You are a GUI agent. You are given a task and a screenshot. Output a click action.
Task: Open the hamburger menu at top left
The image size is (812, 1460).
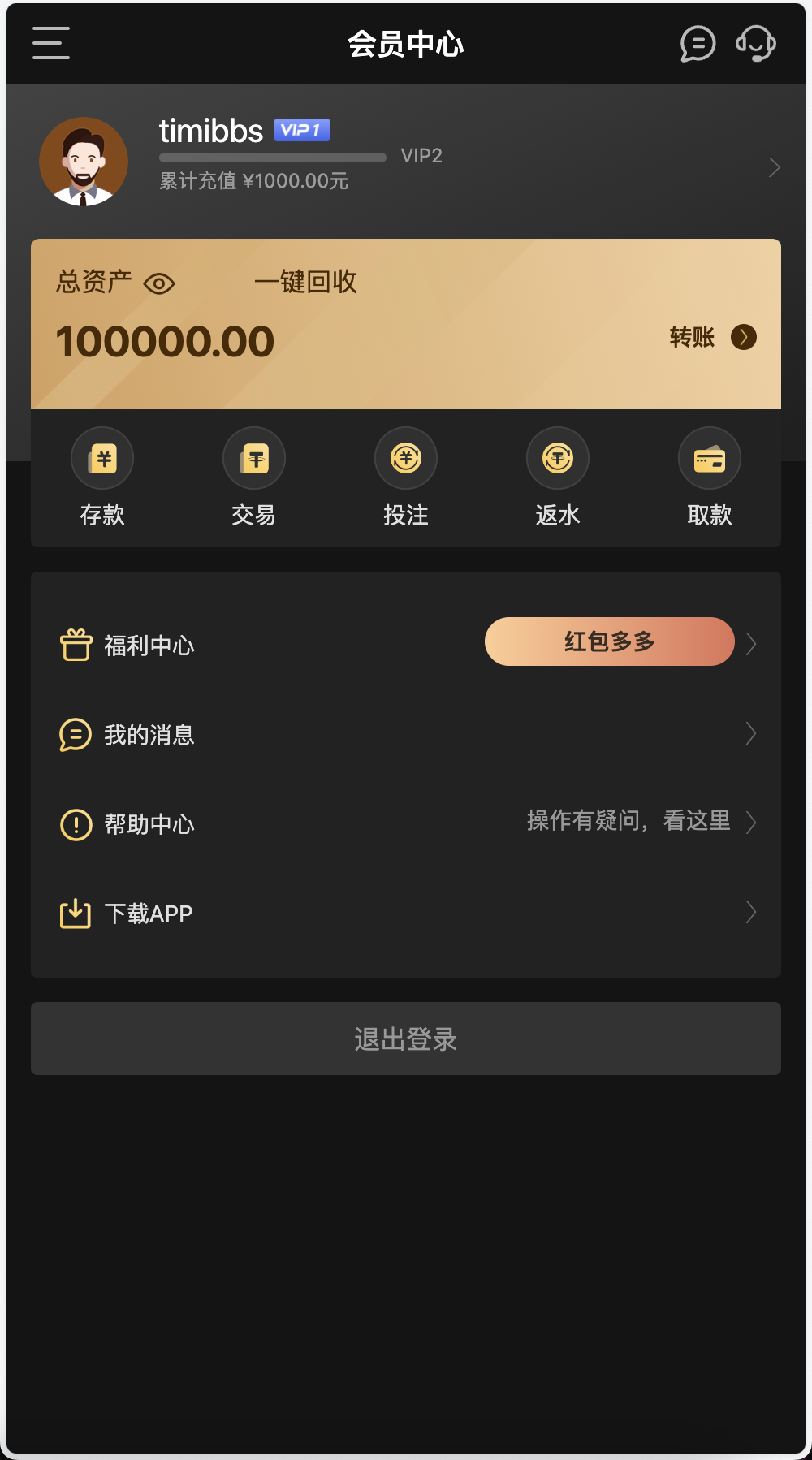pyautogui.click(x=50, y=44)
